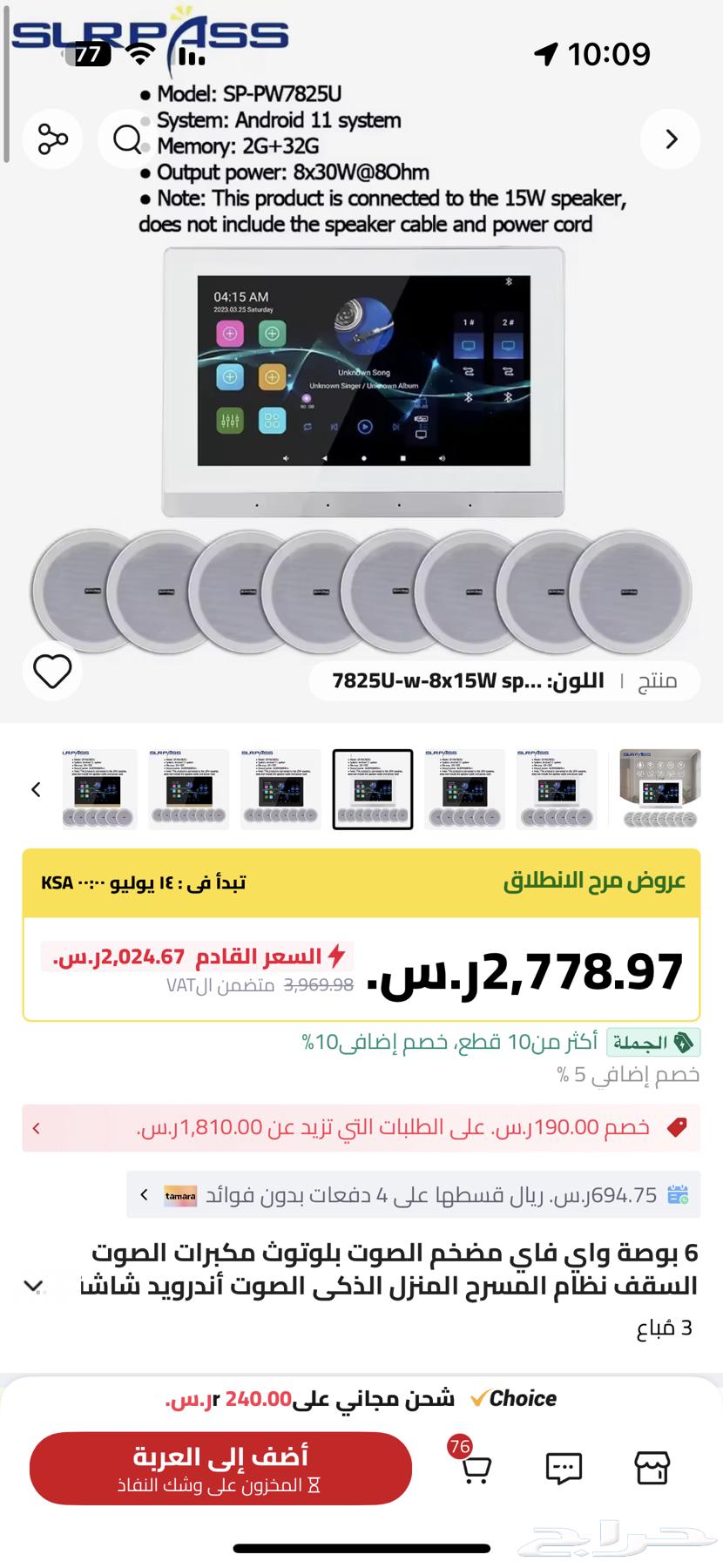Viewport: 723px width, 1568px height.
Task: Open the color variant selector pill
Action: 504,681
